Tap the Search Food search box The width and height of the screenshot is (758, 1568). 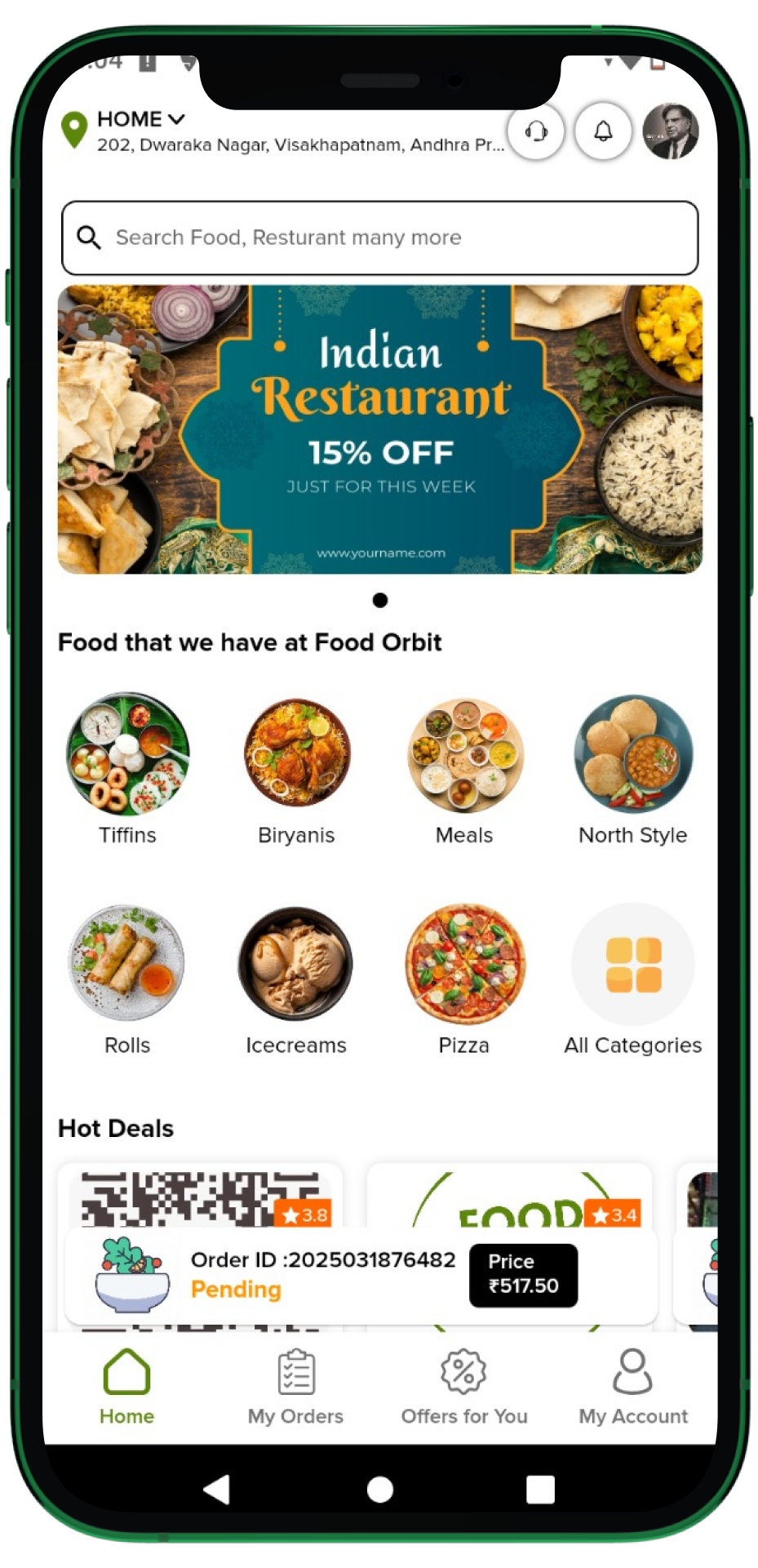pos(379,238)
